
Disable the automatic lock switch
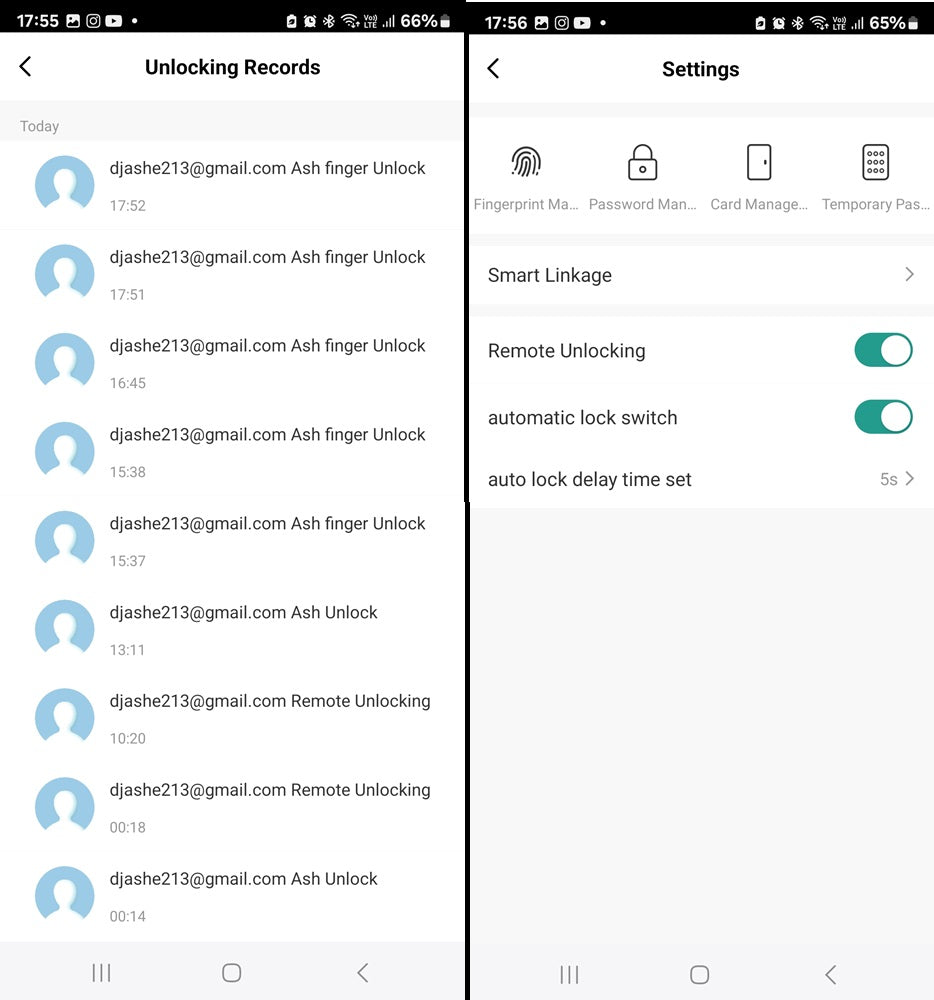(x=882, y=417)
